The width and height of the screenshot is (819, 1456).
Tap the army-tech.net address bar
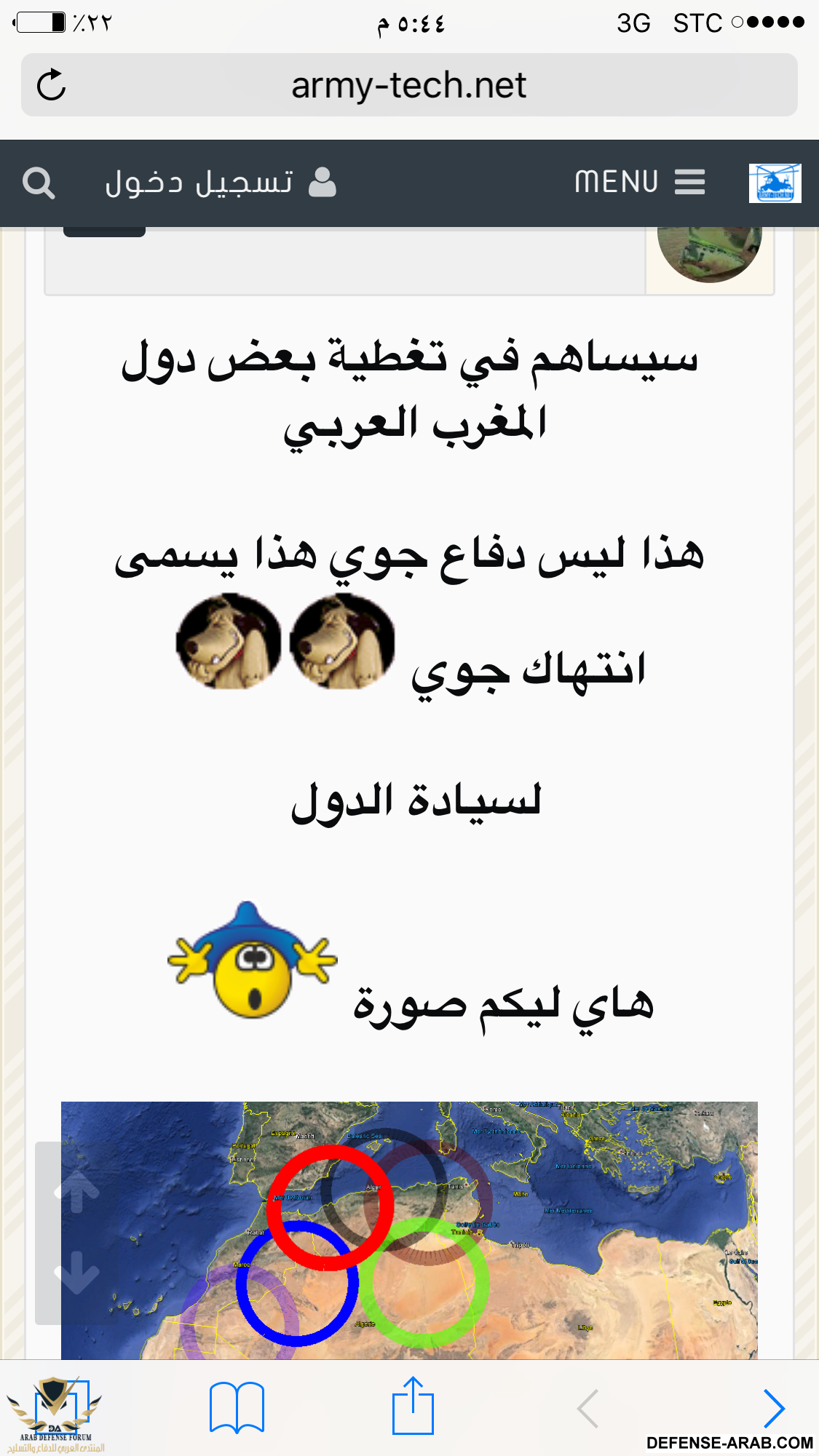pos(408,85)
